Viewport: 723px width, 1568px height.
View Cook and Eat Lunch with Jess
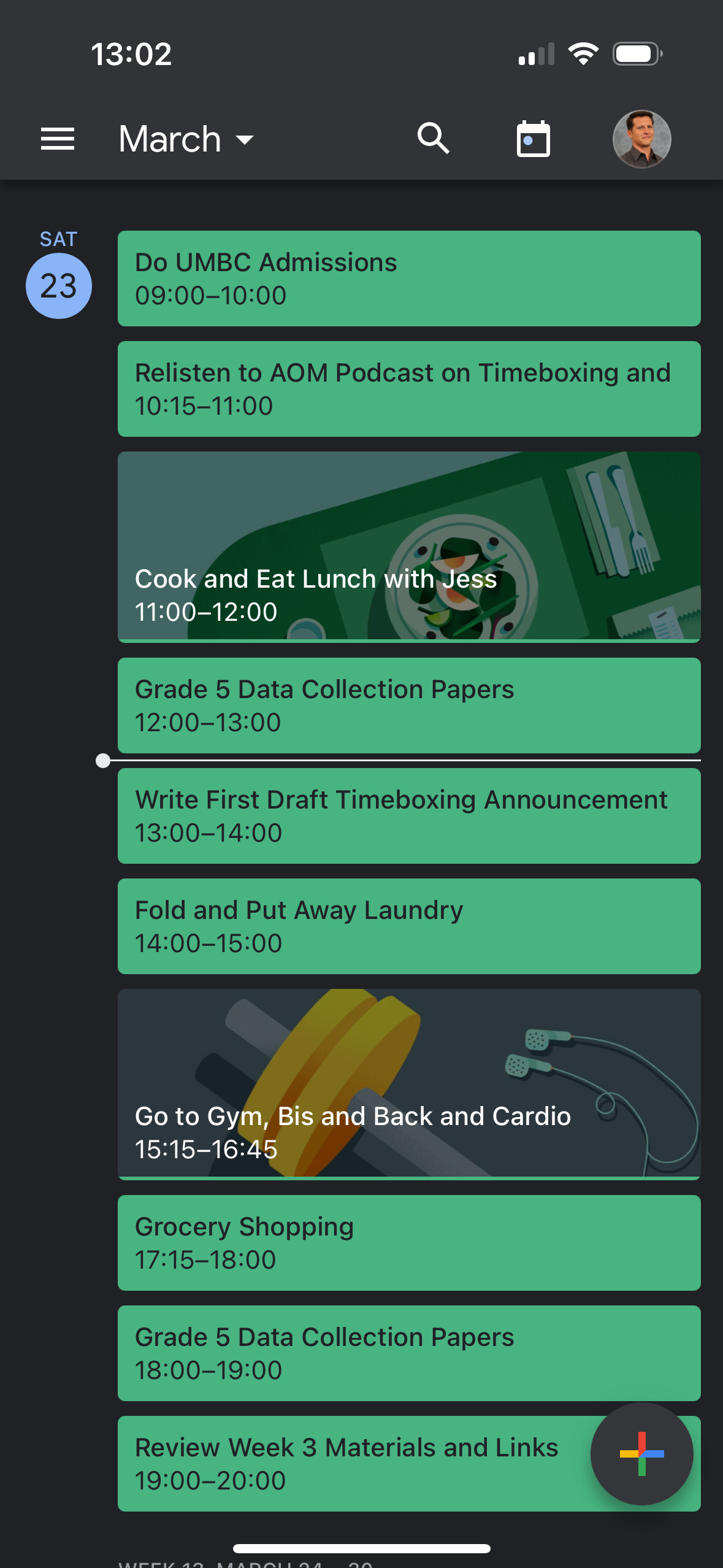tap(409, 547)
